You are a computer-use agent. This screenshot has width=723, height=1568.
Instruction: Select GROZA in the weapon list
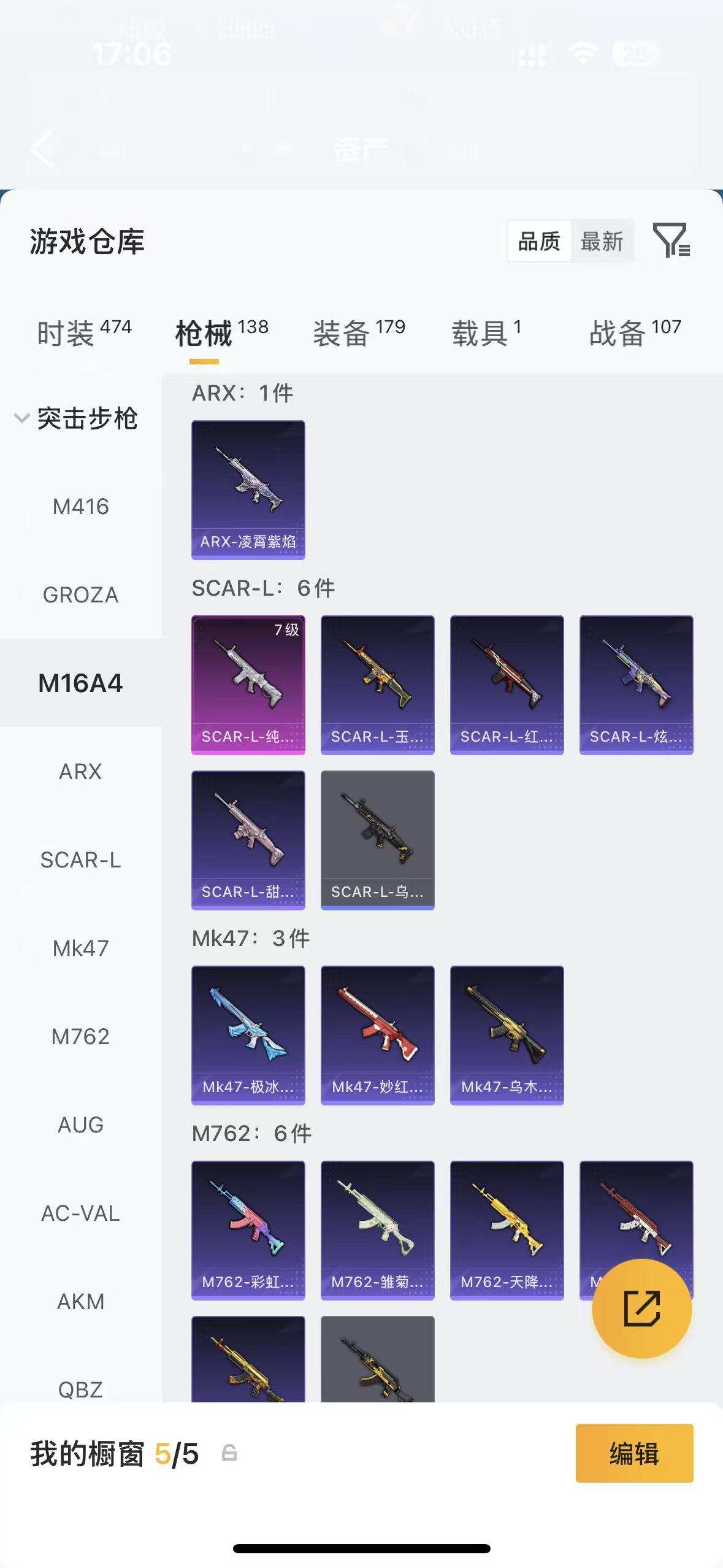coord(80,595)
